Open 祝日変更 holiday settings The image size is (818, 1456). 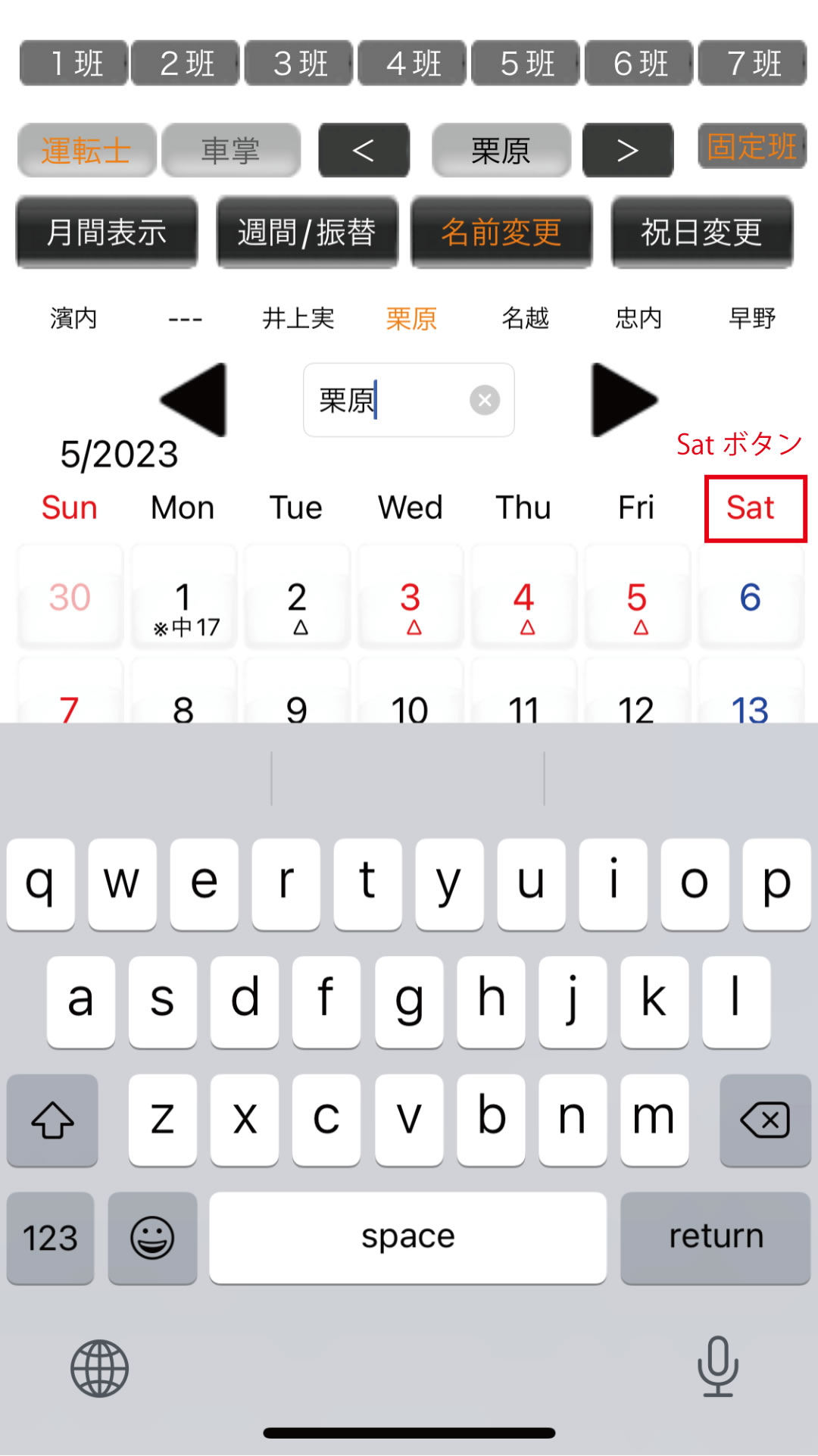(x=701, y=232)
